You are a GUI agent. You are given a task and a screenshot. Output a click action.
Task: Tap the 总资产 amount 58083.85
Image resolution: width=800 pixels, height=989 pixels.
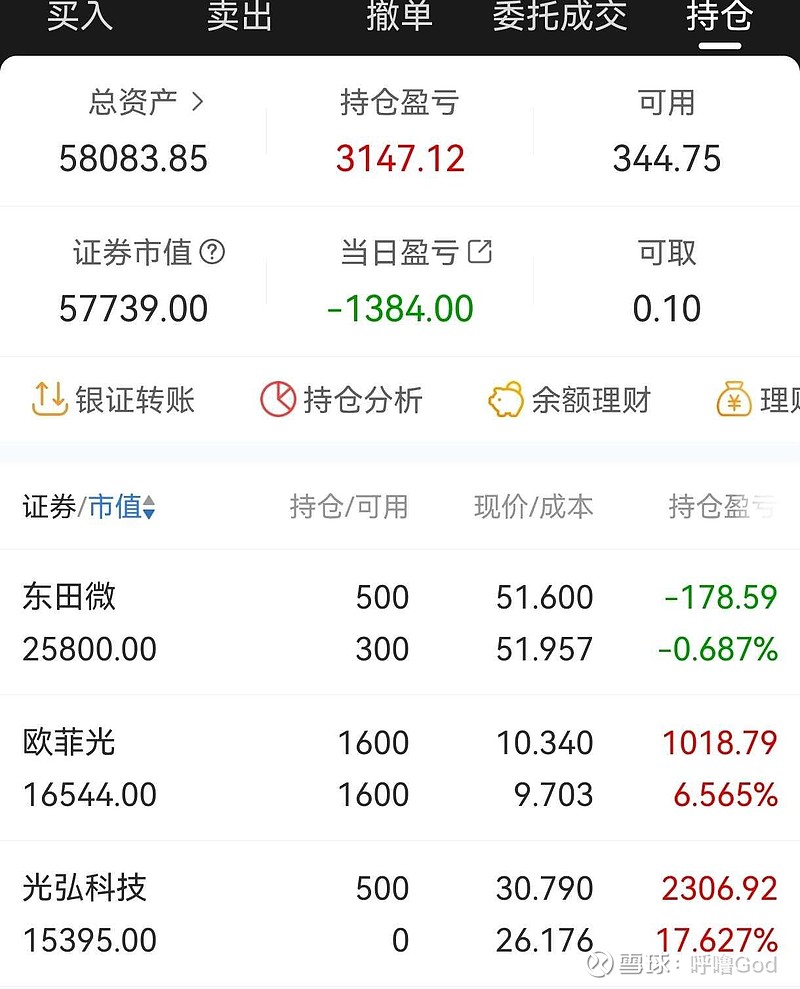(134, 159)
